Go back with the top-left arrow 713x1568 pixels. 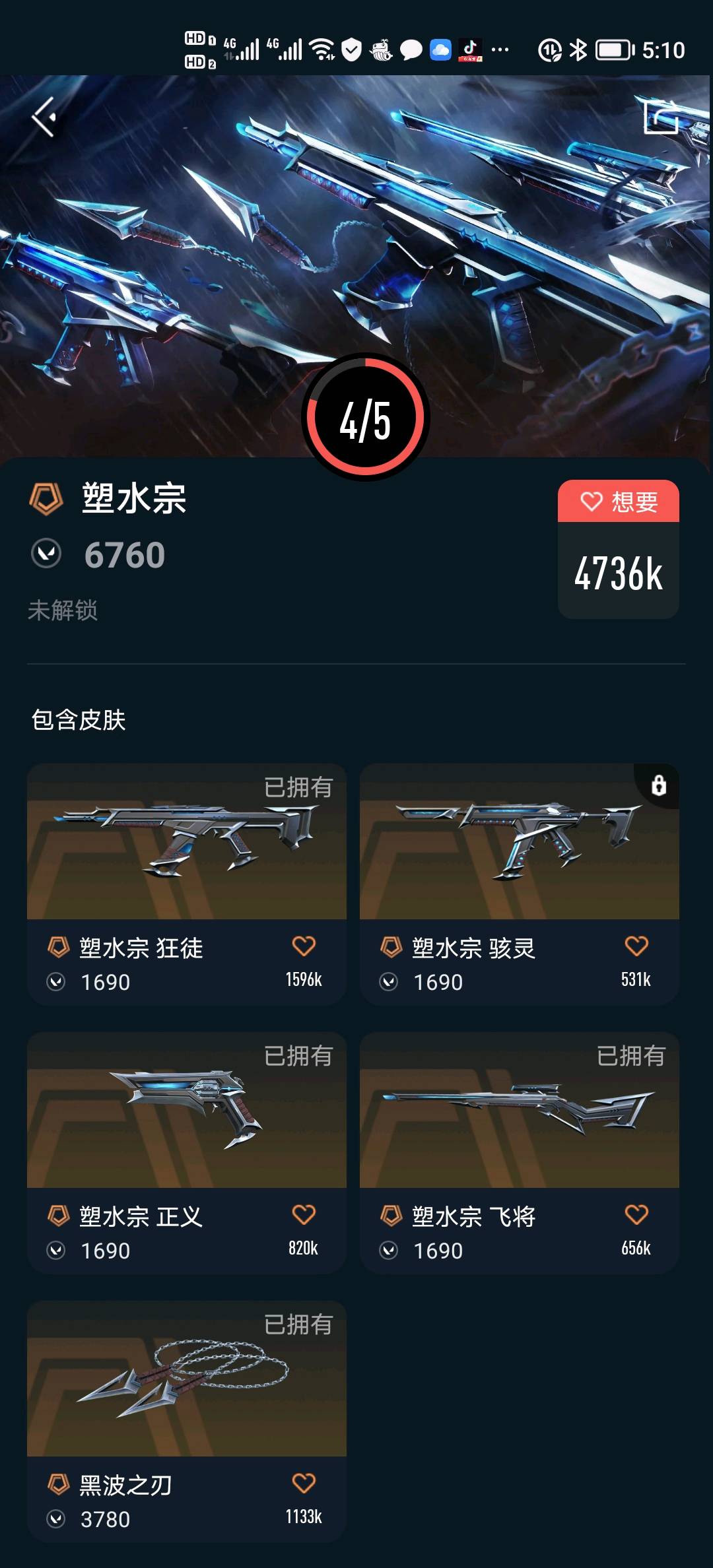coord(44,117)
